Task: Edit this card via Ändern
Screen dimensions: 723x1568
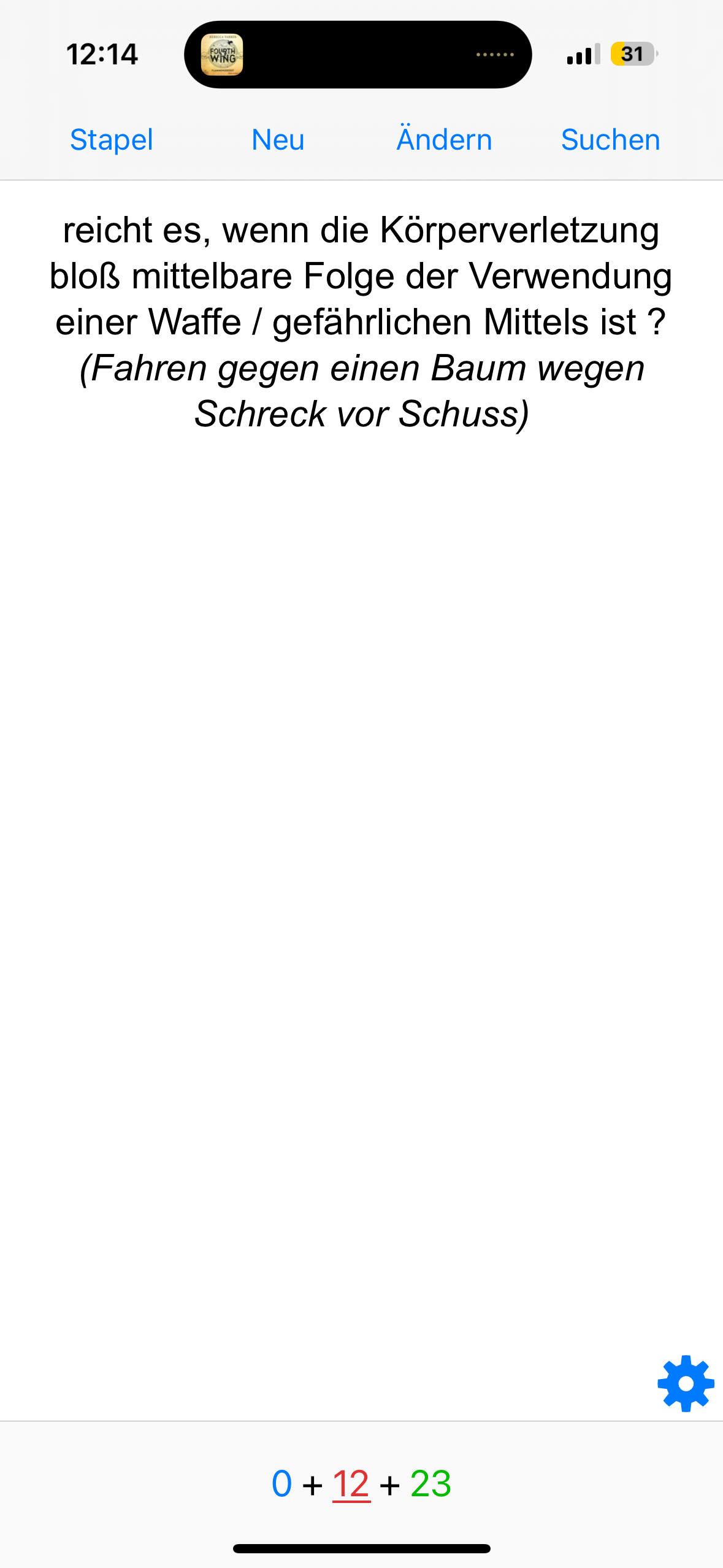Action: point(444,140)
